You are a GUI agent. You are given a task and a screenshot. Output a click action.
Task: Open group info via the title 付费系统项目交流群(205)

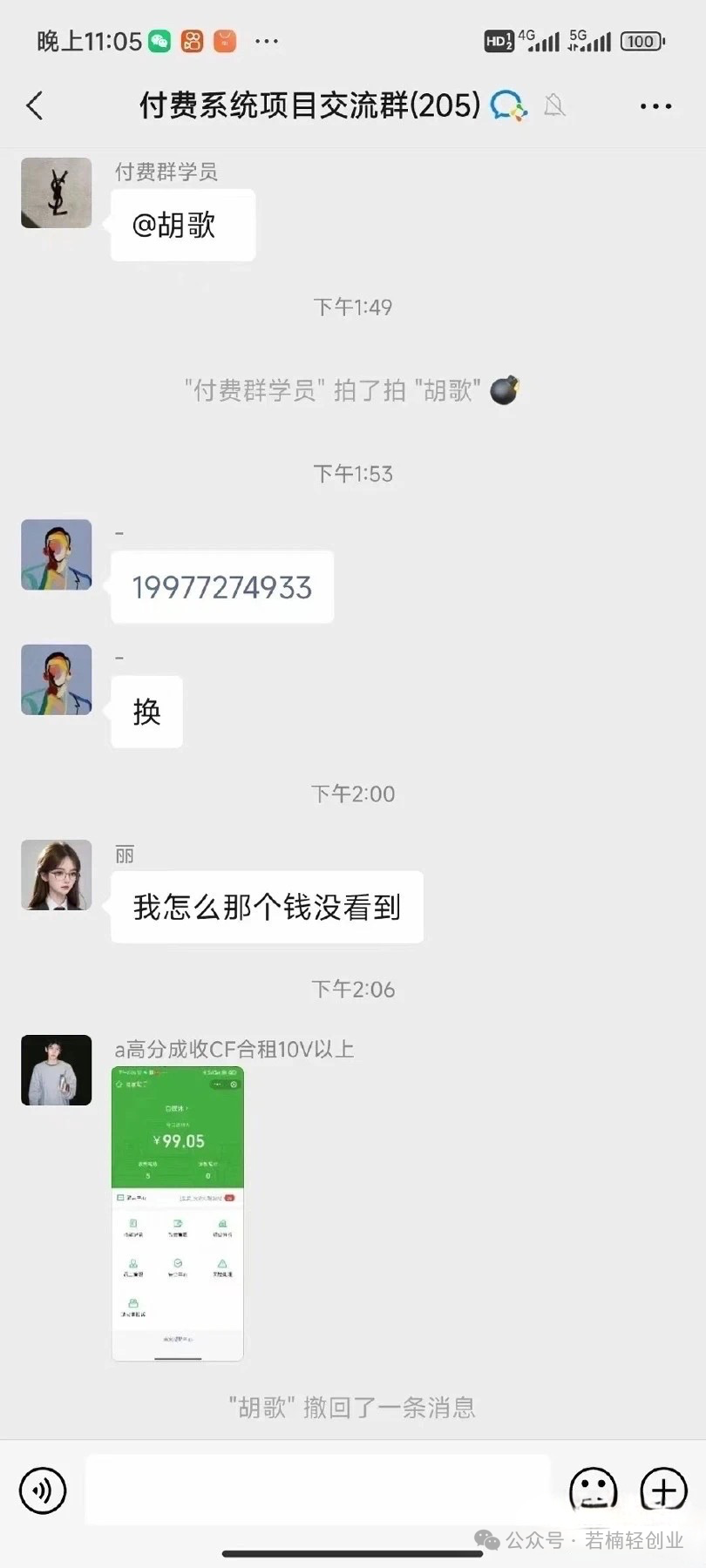(x=309, y=105)
